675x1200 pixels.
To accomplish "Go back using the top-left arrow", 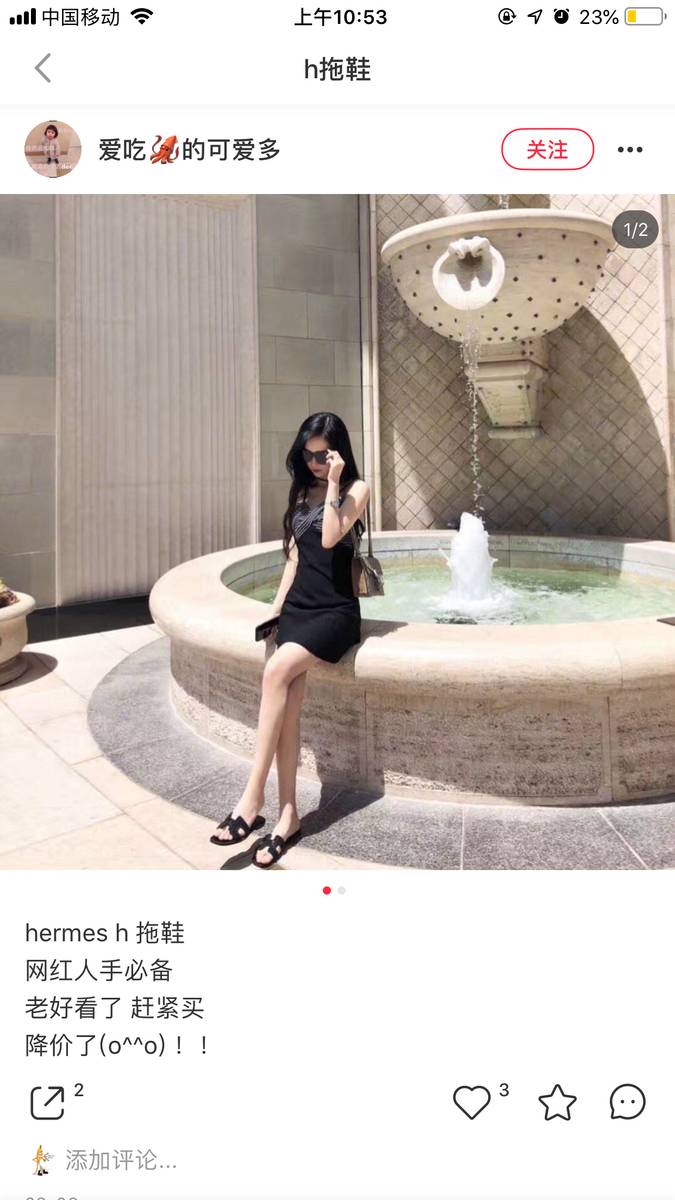I will tap(42, 69).
